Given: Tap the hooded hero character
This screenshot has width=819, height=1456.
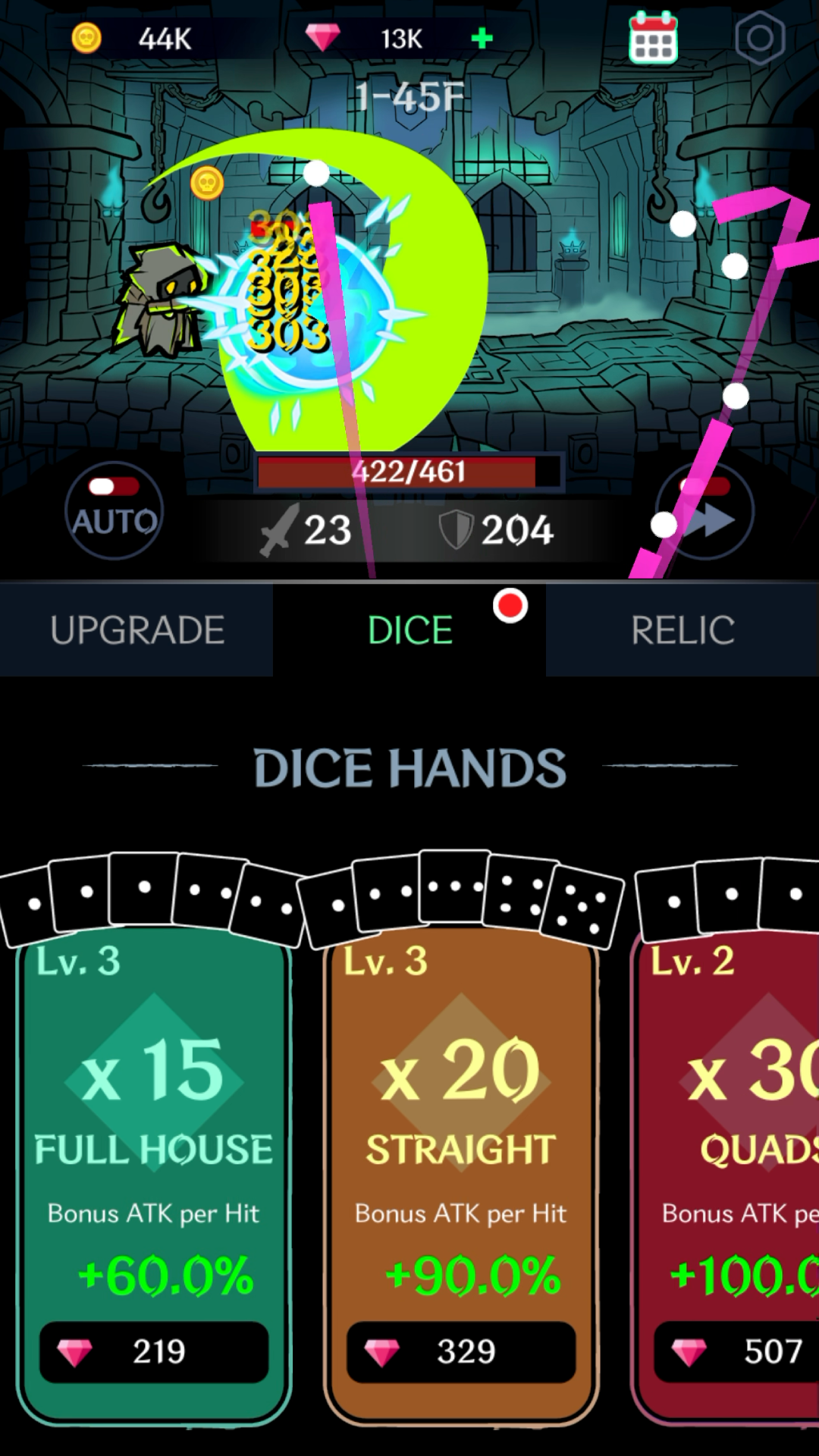Looking at the screenshot, I should click(159, 303).
